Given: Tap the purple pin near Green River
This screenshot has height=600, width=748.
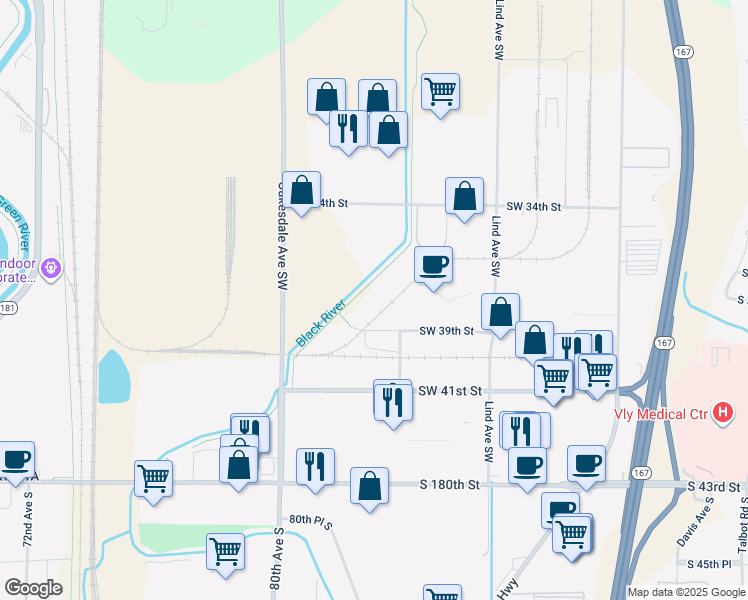Looking at the screenshot, I should tap(52, 268).
